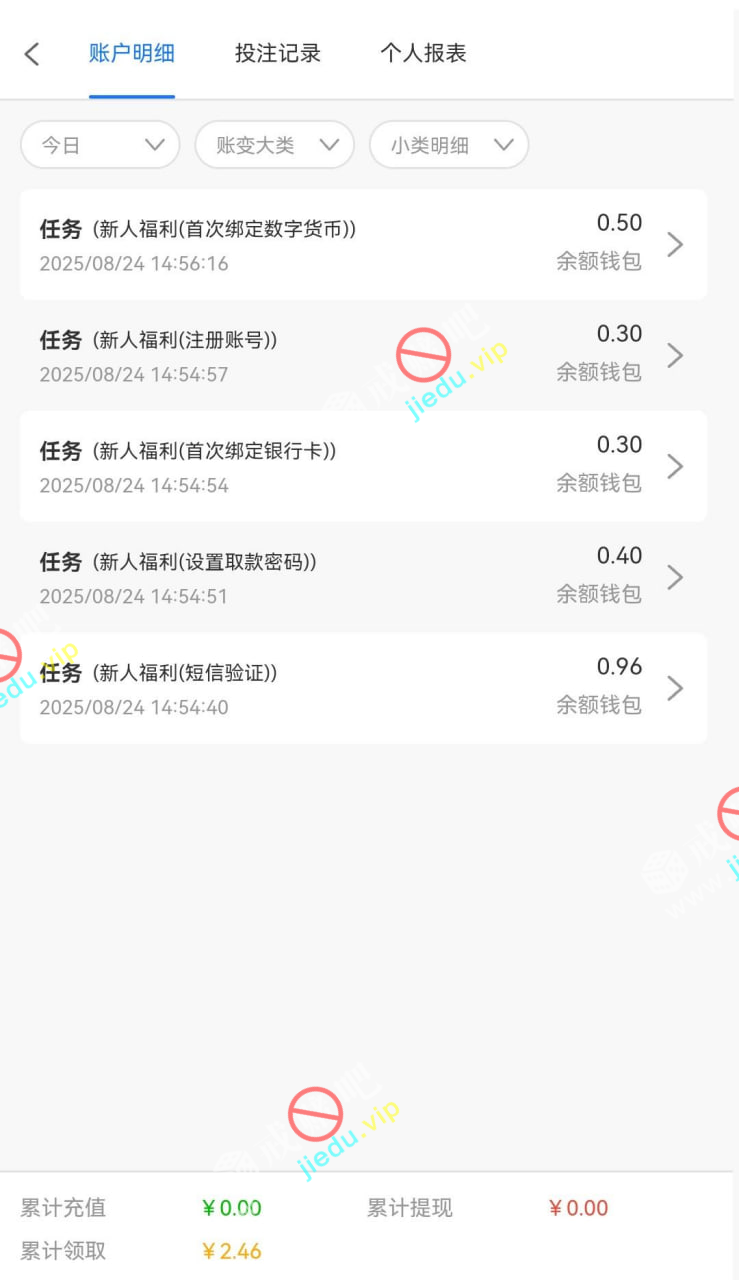
Task: Go back using the top-left arrow
Action: click(32, 54)
